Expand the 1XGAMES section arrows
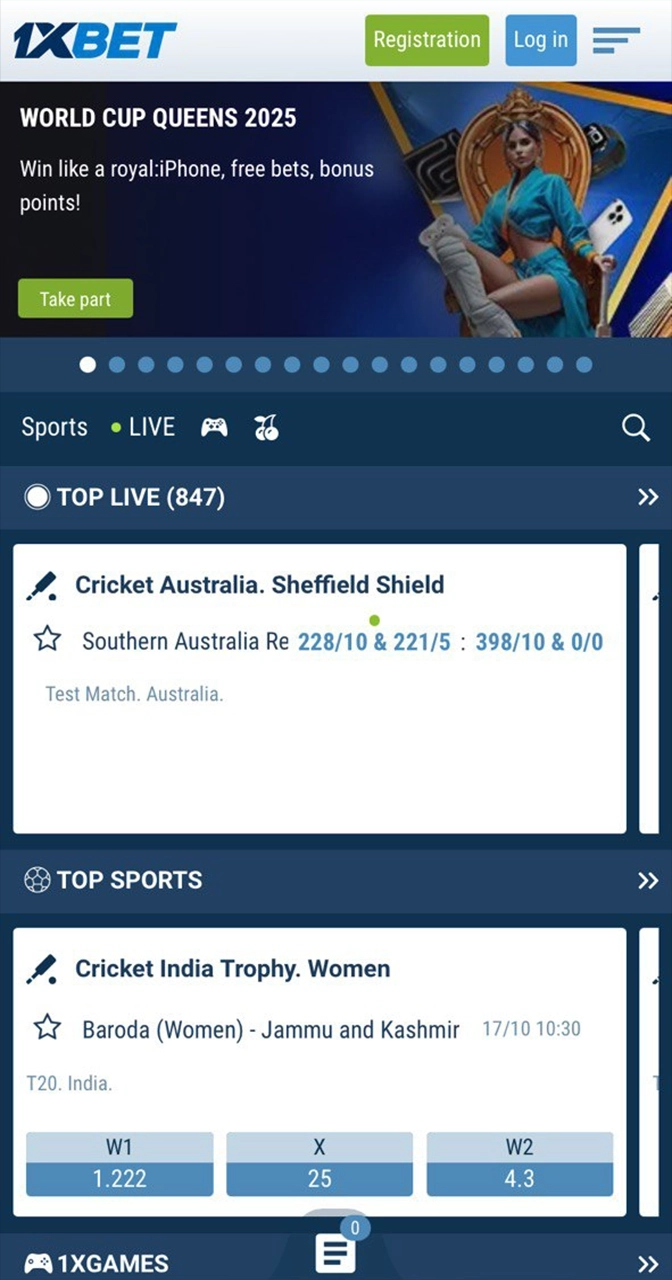672x1280 pixels. 648,1264
